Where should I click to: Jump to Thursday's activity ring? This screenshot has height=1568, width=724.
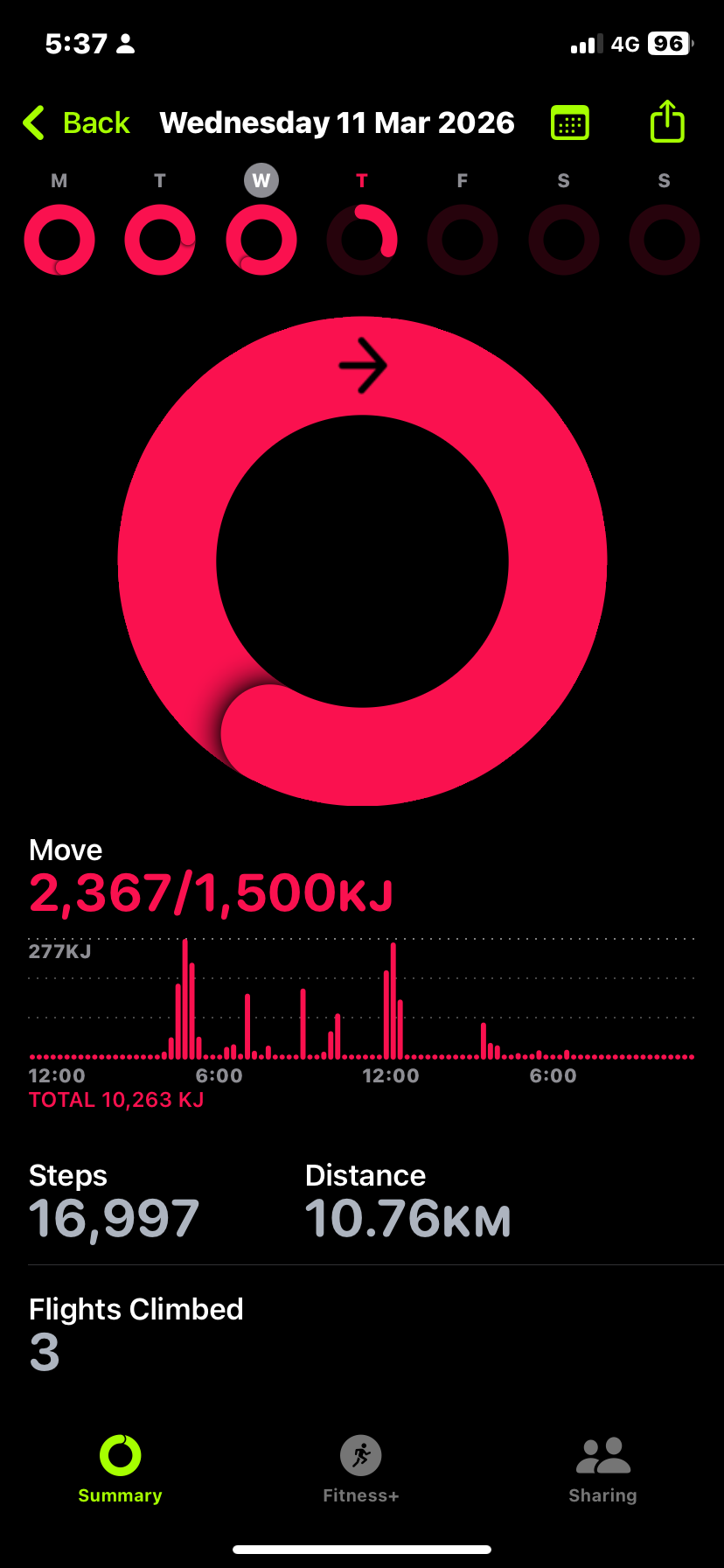tap(362, 240)
